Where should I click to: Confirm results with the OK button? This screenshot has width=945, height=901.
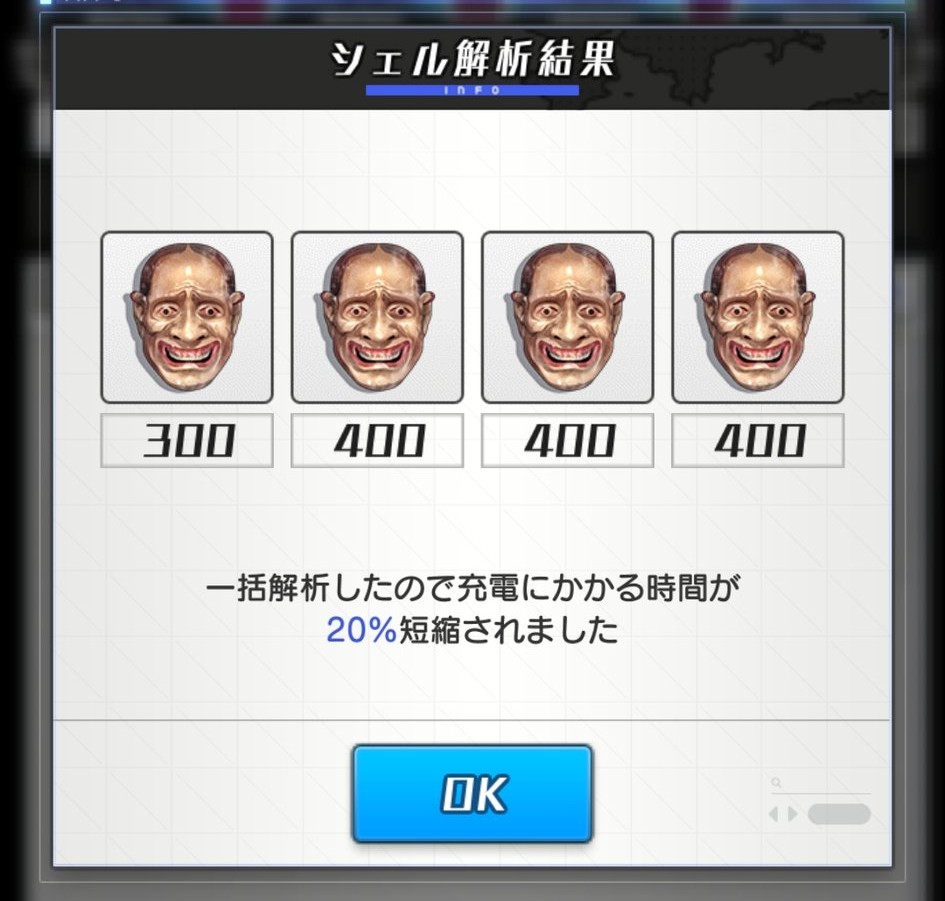coord(472,794)
